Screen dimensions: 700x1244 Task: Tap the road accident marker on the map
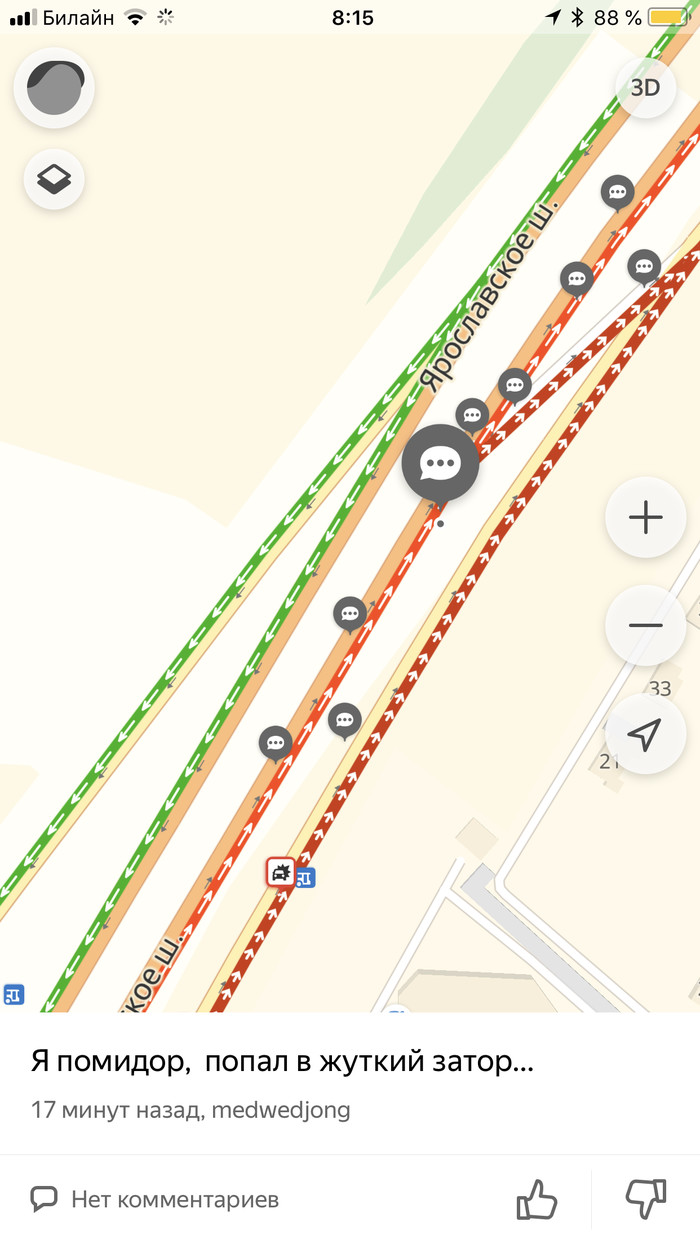(x=281, y=873)
